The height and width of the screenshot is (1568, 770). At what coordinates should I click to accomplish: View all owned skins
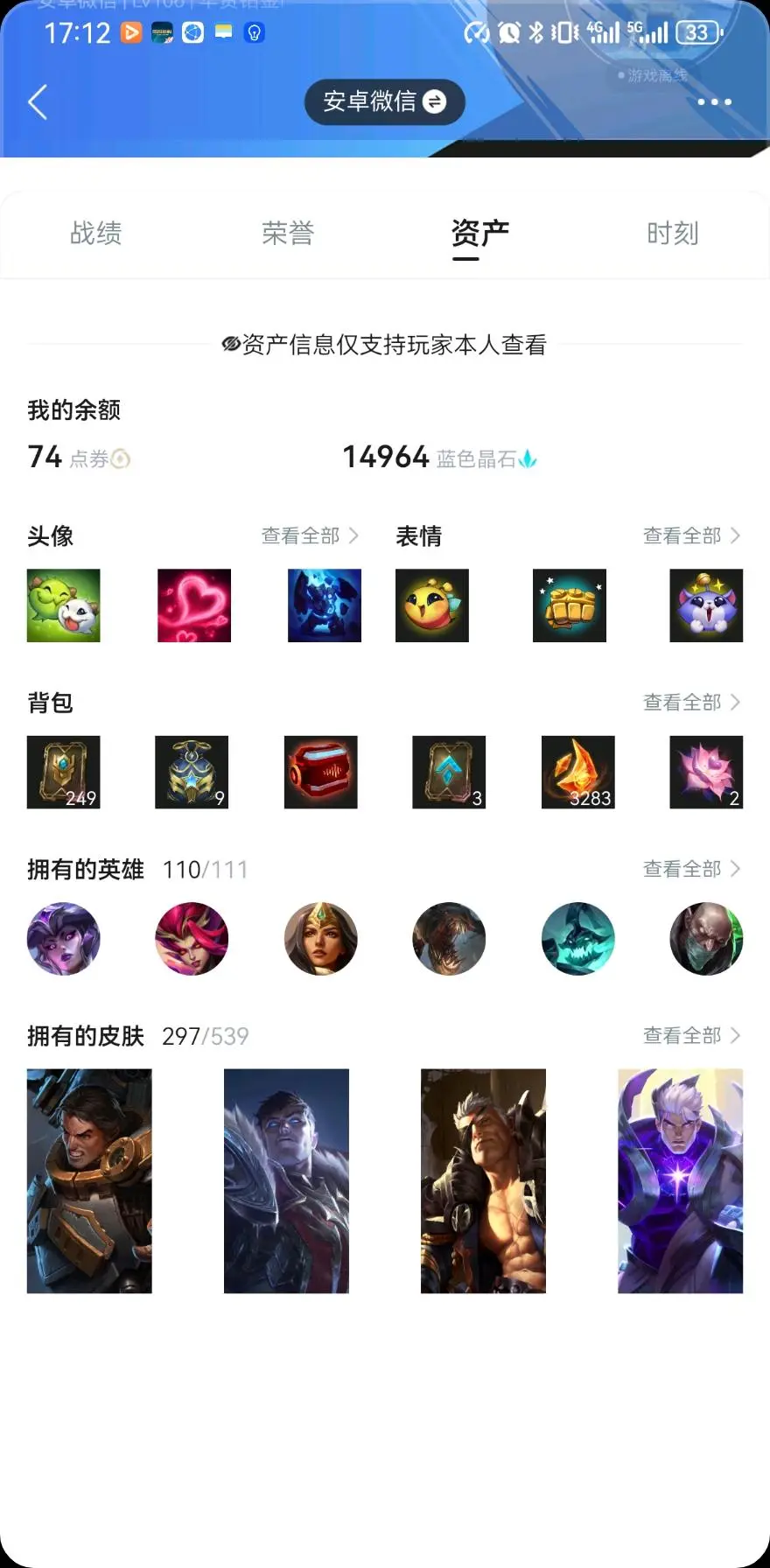[691, 1035]
